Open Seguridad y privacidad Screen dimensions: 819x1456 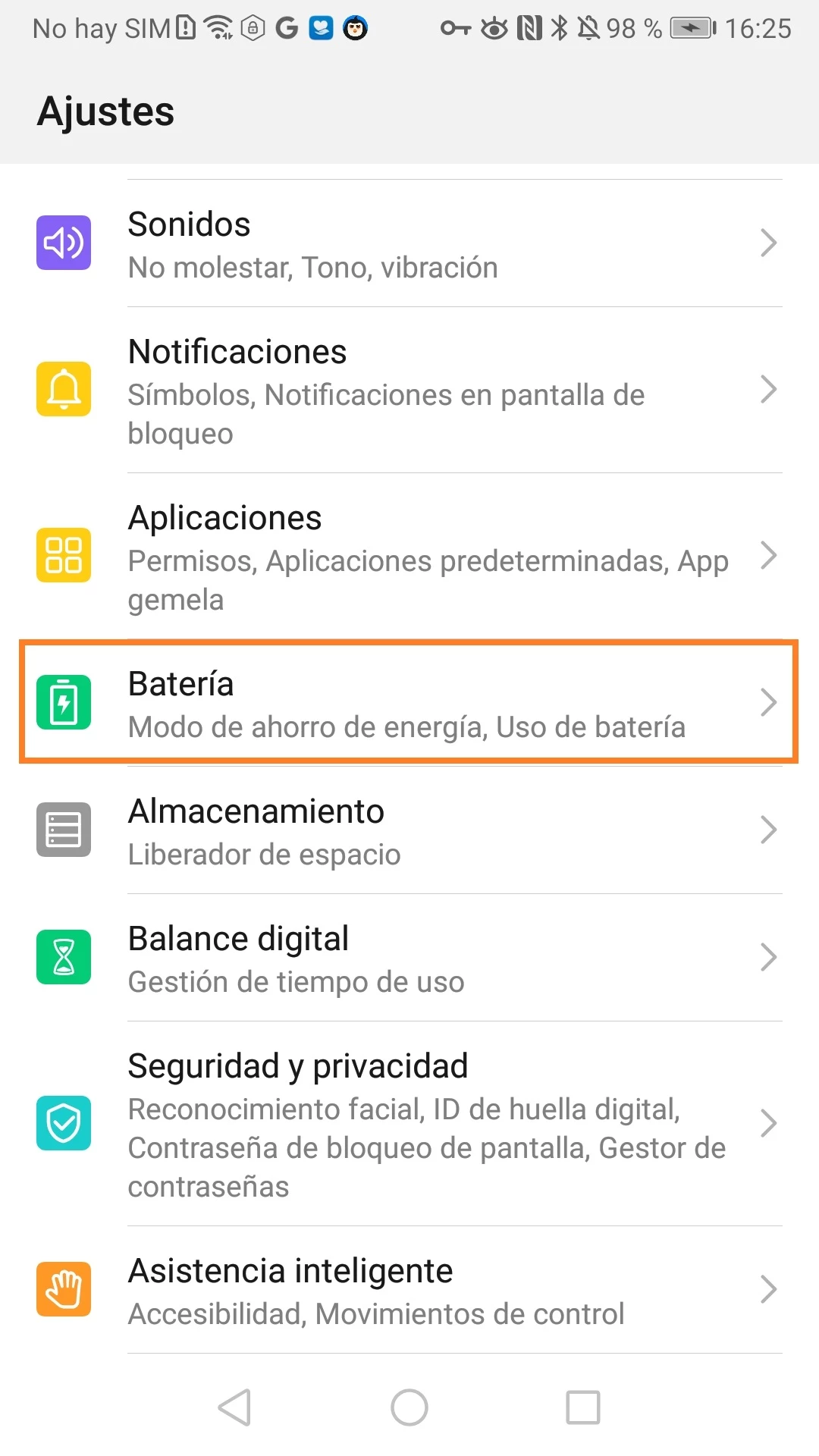point(409,1124)
